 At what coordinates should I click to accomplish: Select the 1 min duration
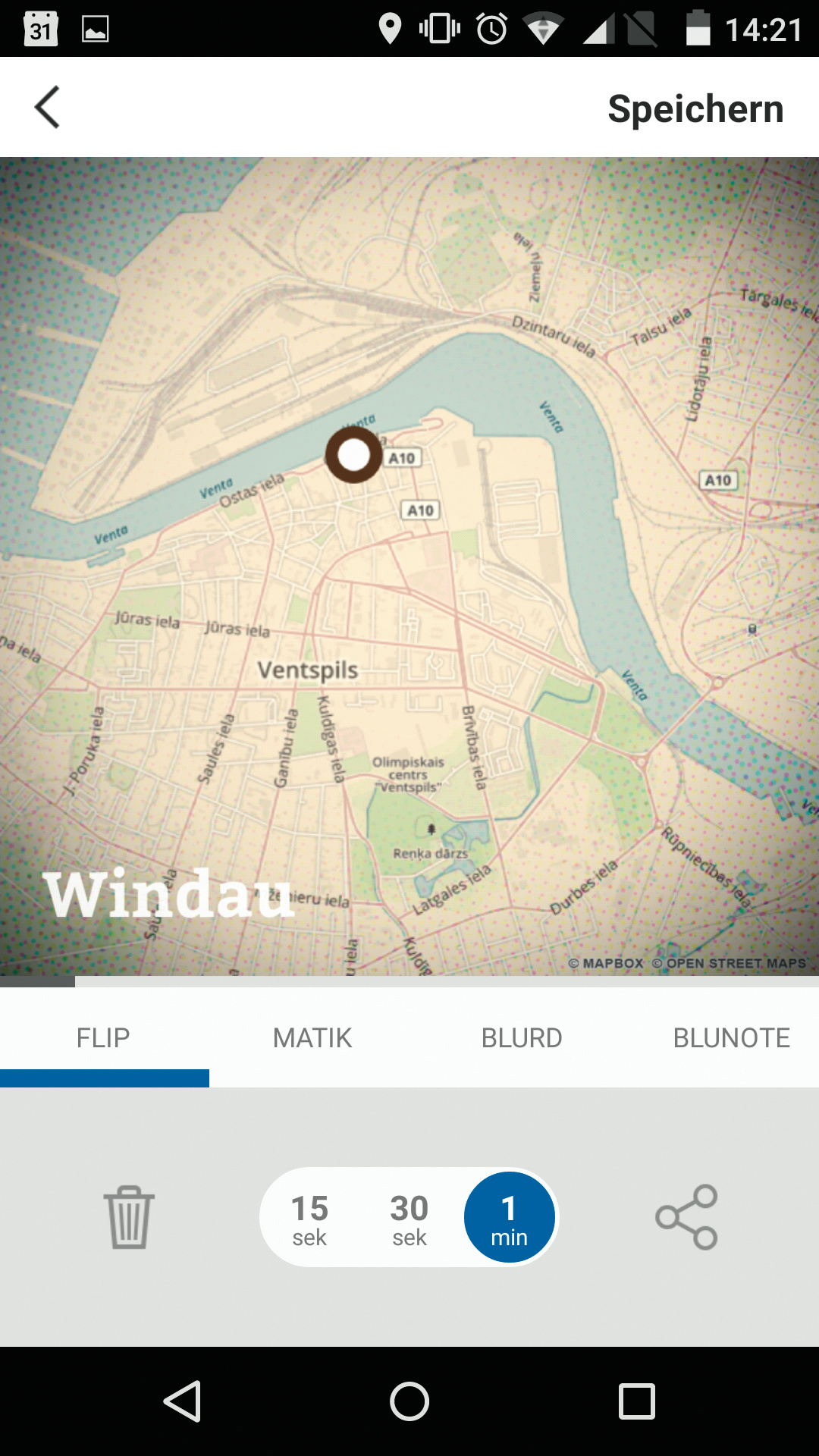point(509,1218)
